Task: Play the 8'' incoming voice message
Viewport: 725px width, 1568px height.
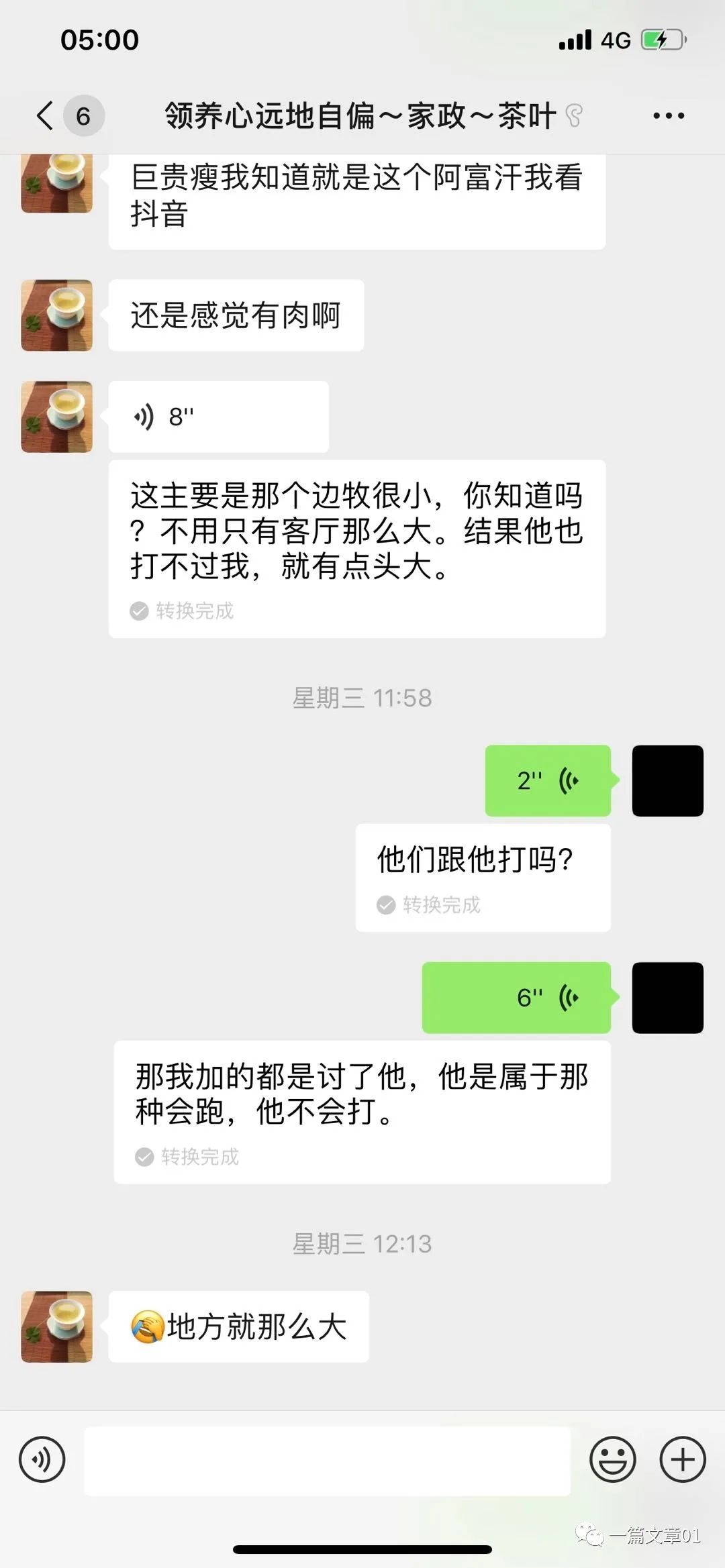Action: 218,416
